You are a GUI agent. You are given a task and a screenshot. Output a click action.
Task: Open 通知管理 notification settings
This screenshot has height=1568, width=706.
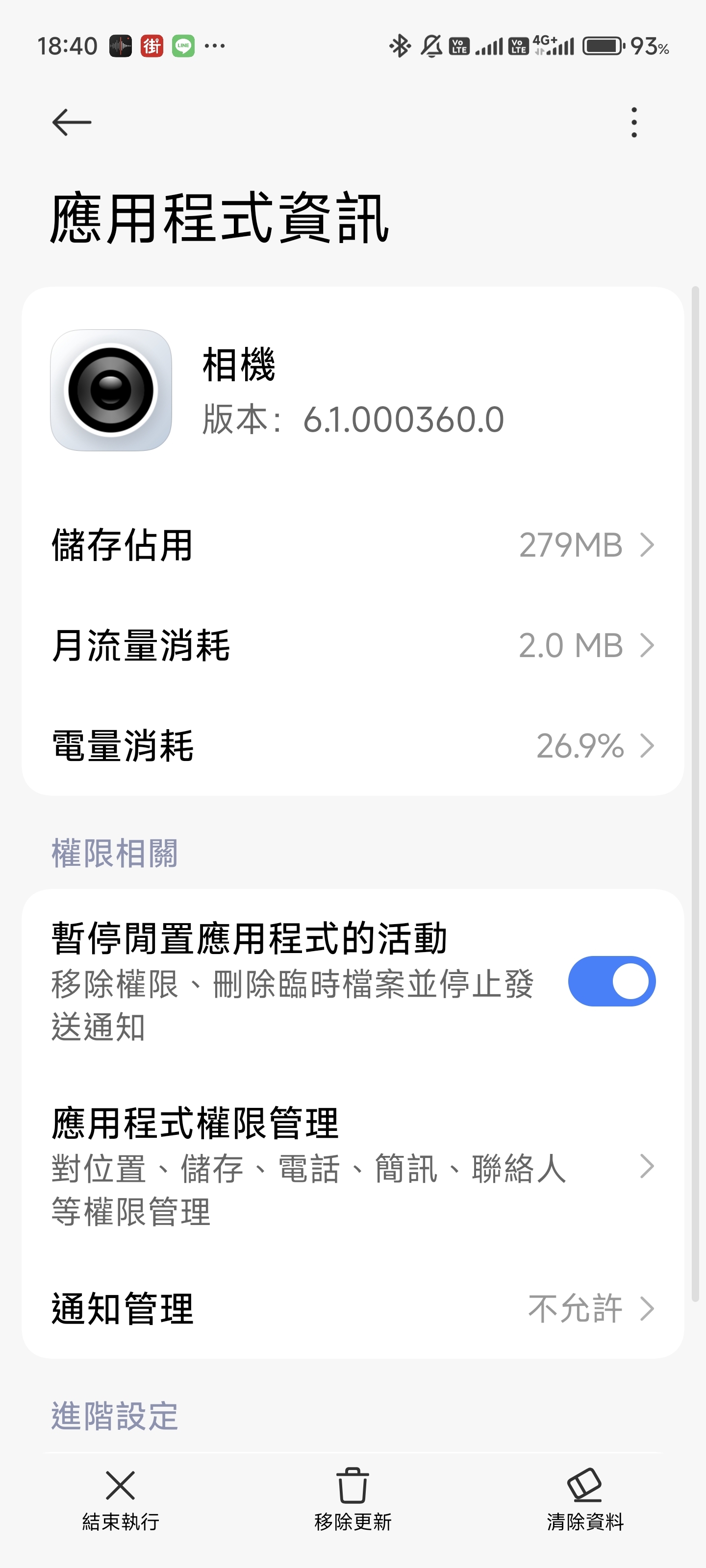click(353, 1309)
